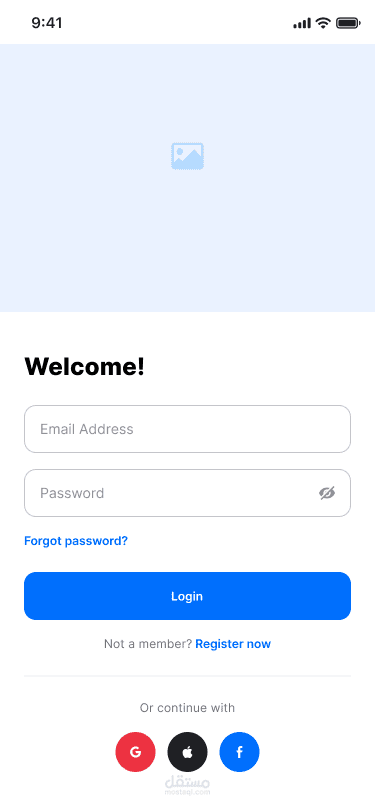Focus the Password field
375x812 pixels.
coord(188,493)
